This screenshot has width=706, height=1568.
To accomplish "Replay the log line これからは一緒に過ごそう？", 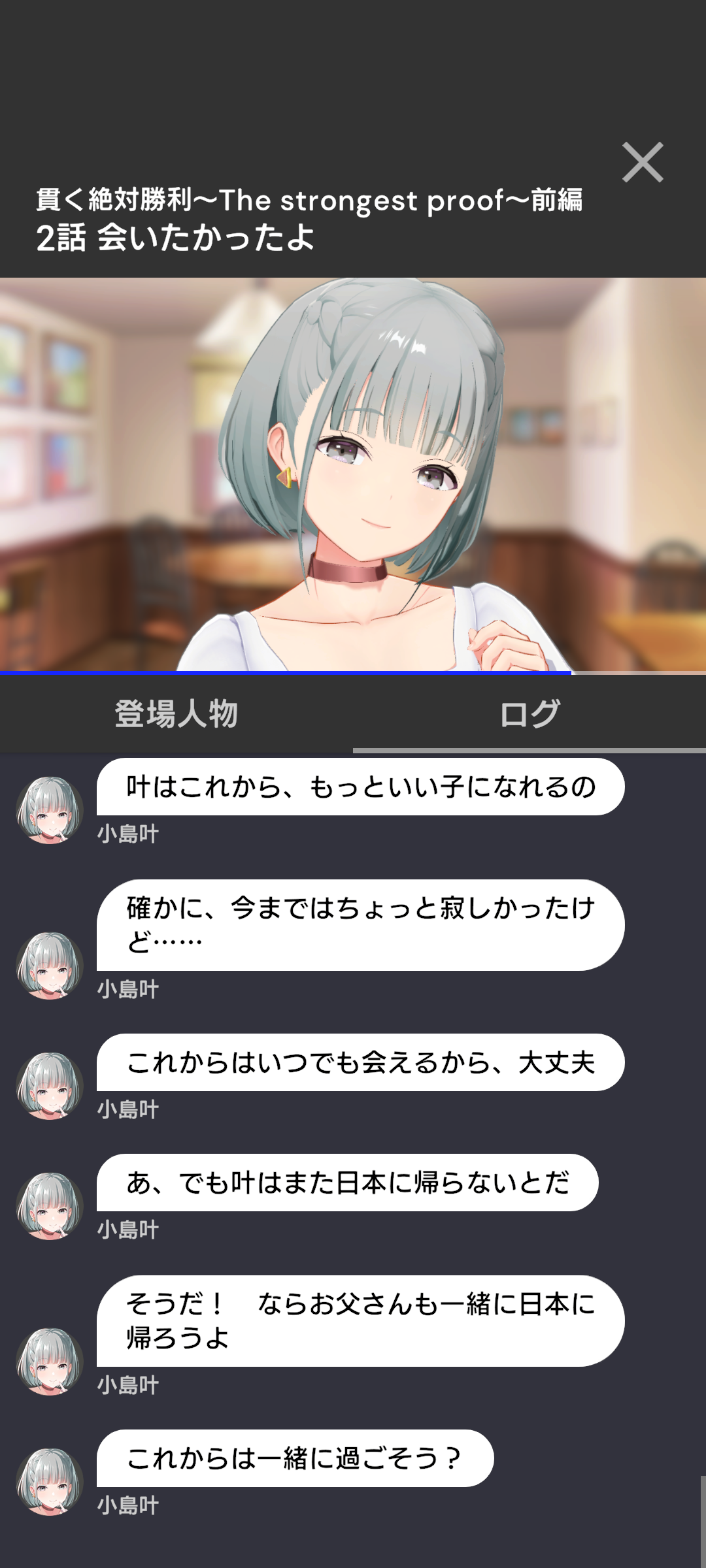I will pyautogui.click(x=295, y=1458).
